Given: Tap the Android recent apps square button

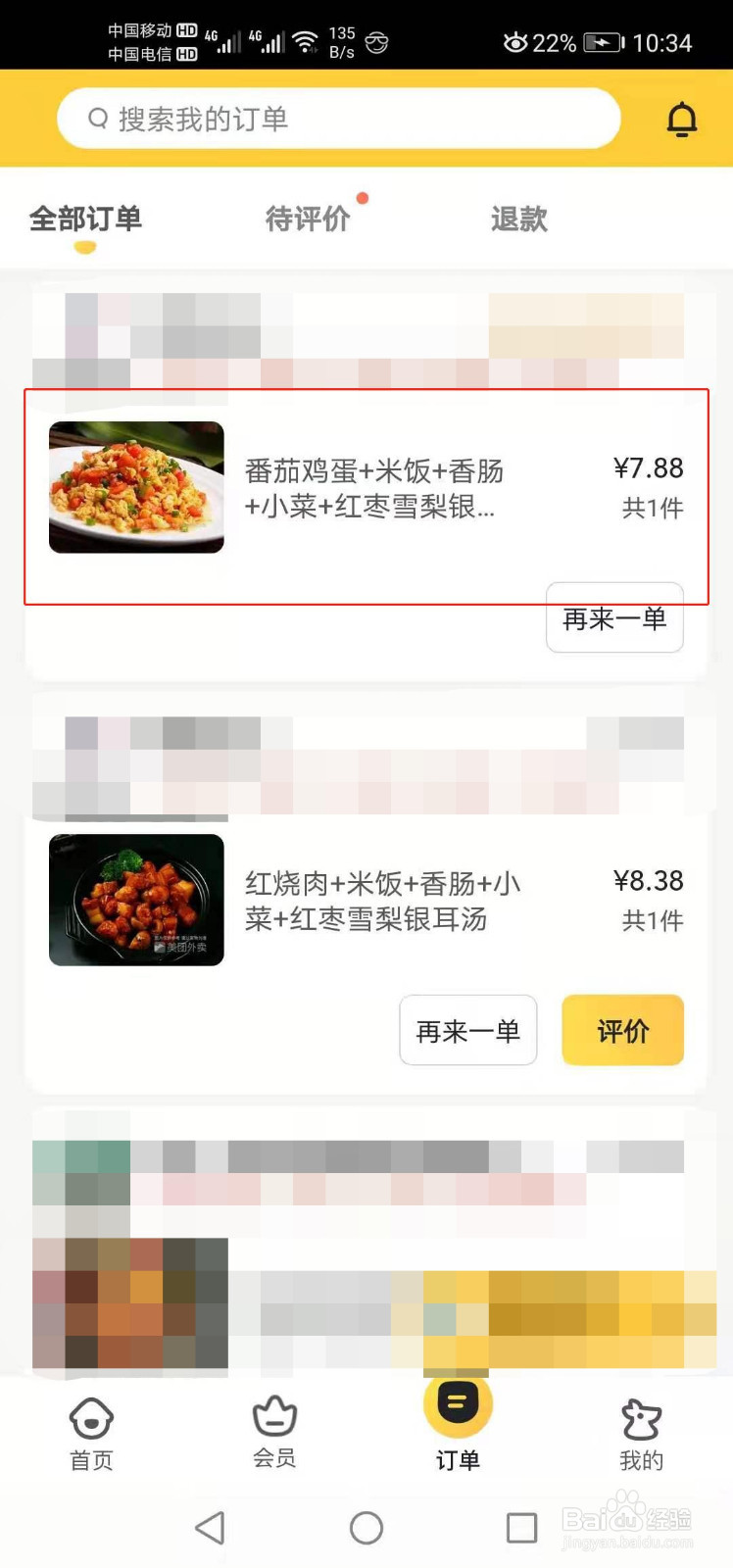Looking at the screenshot, I should pos(520,1527).
